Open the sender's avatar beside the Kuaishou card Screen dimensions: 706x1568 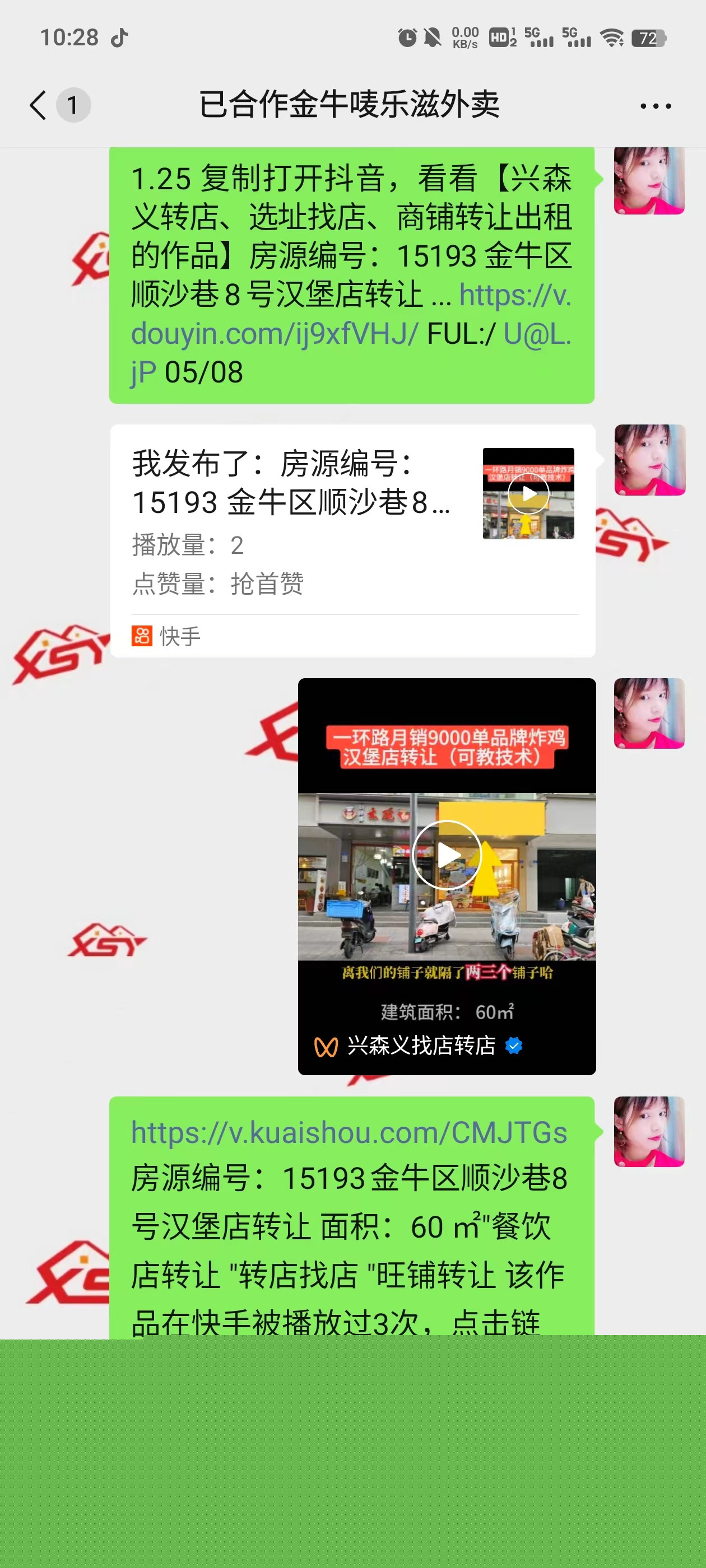click(649, 460)
